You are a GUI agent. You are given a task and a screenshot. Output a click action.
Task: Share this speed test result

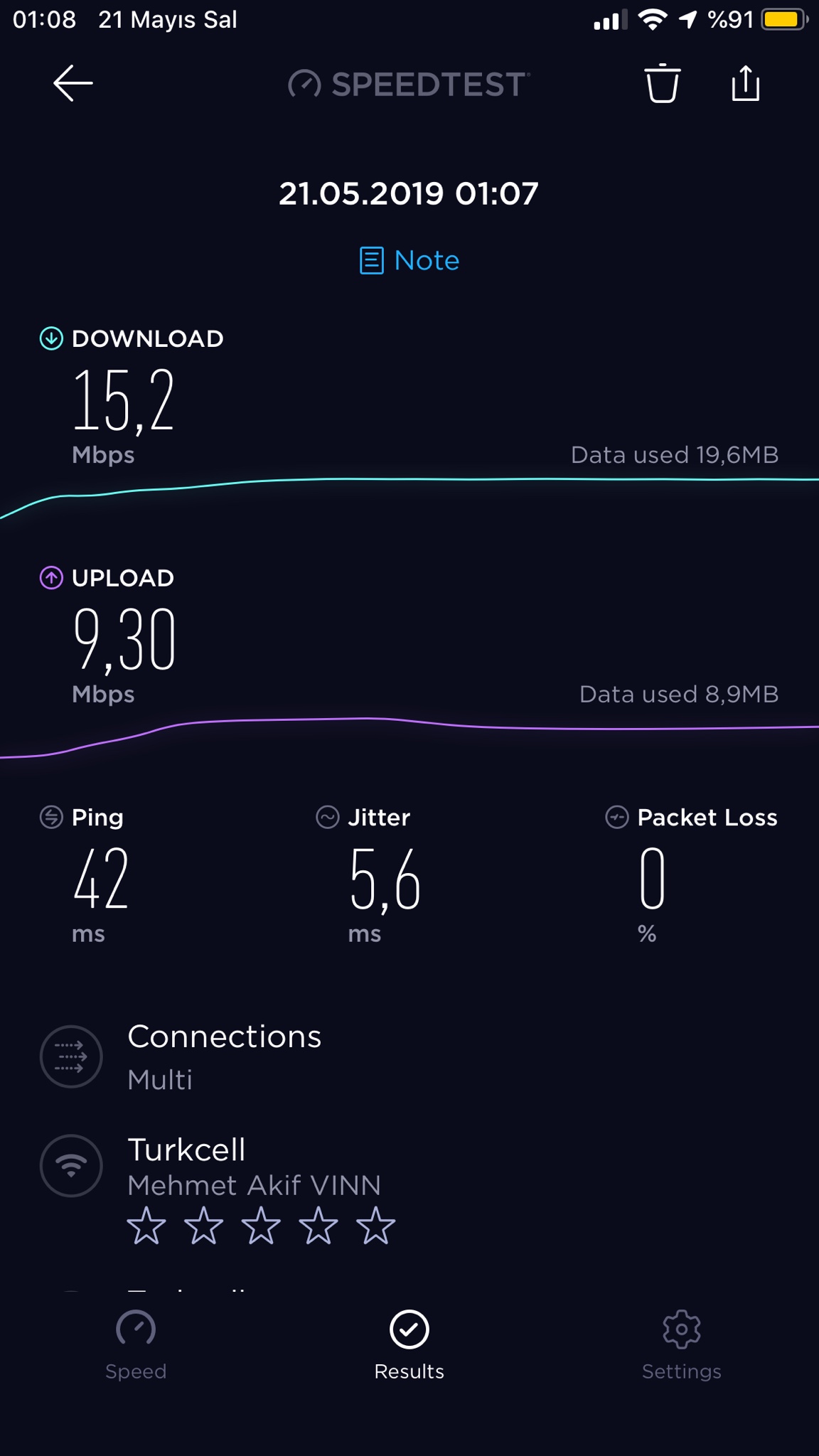click(x=745, y=84)
